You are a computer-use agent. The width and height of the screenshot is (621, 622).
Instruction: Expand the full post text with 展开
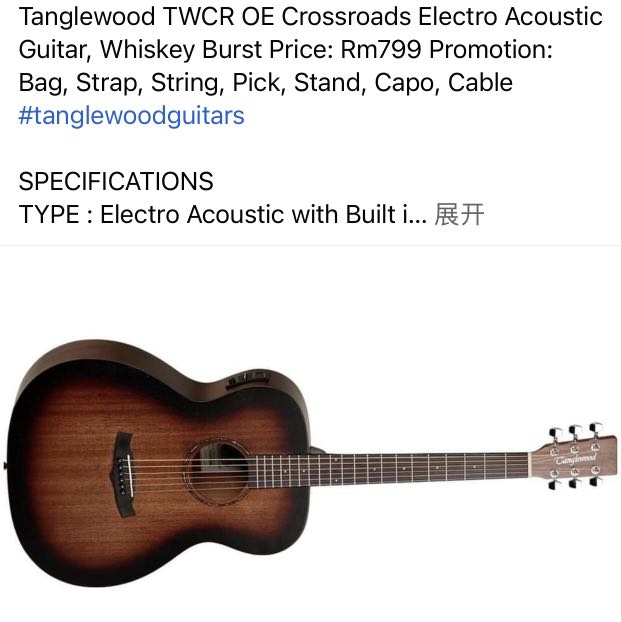(460, 214)
